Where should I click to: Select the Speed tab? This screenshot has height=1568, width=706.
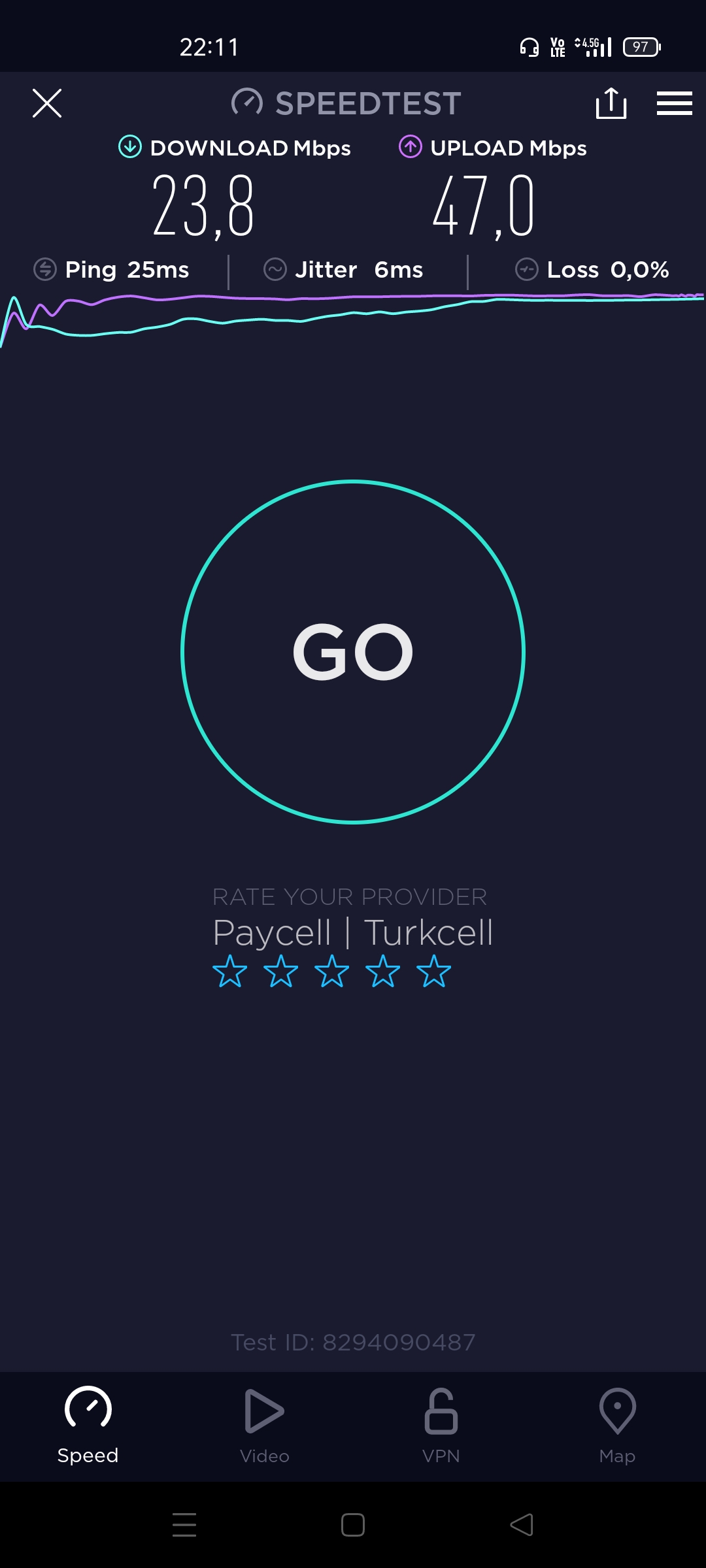pos(88,1426)
